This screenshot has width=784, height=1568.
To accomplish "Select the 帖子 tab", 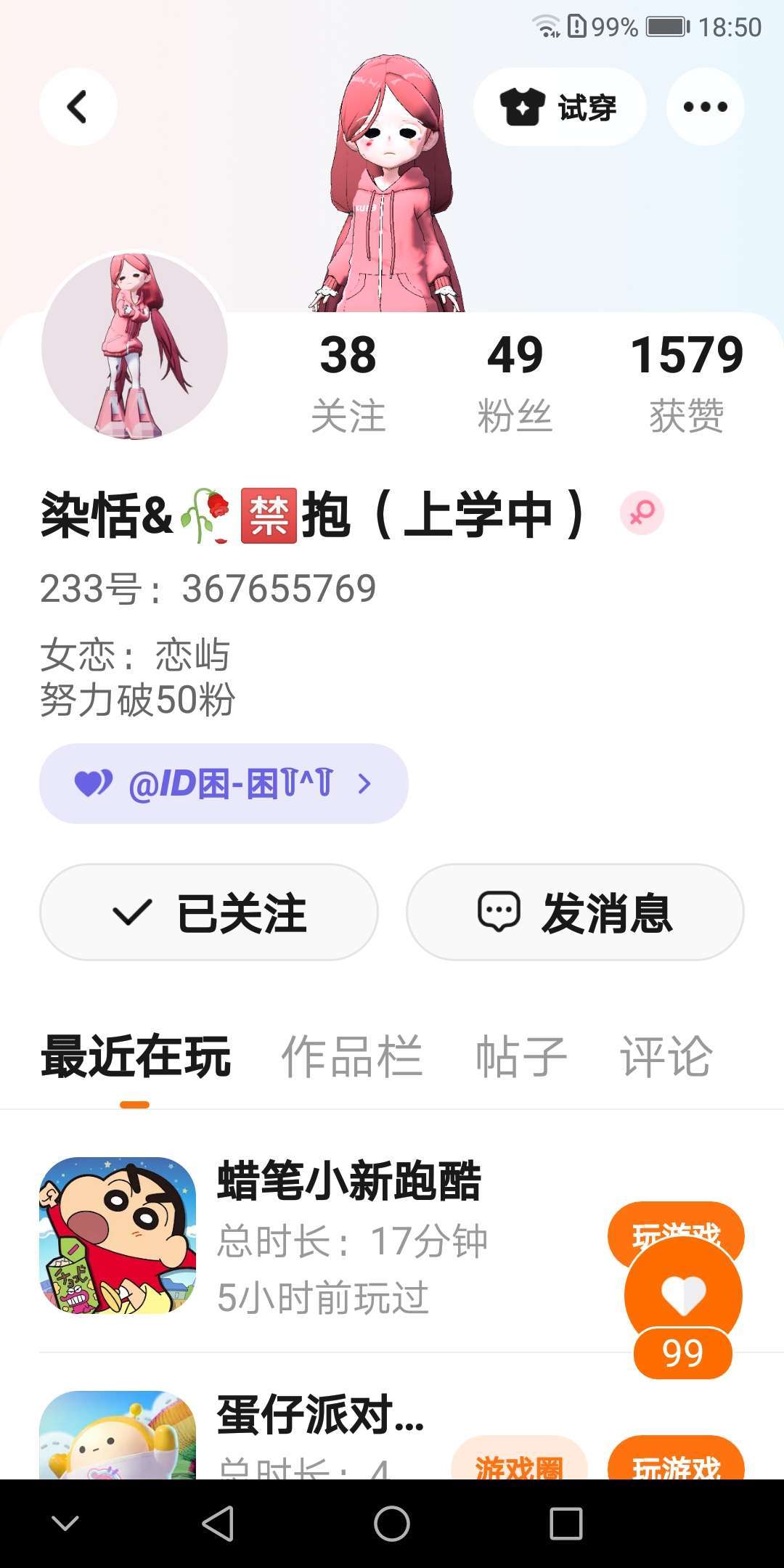I will (520, 1056).
